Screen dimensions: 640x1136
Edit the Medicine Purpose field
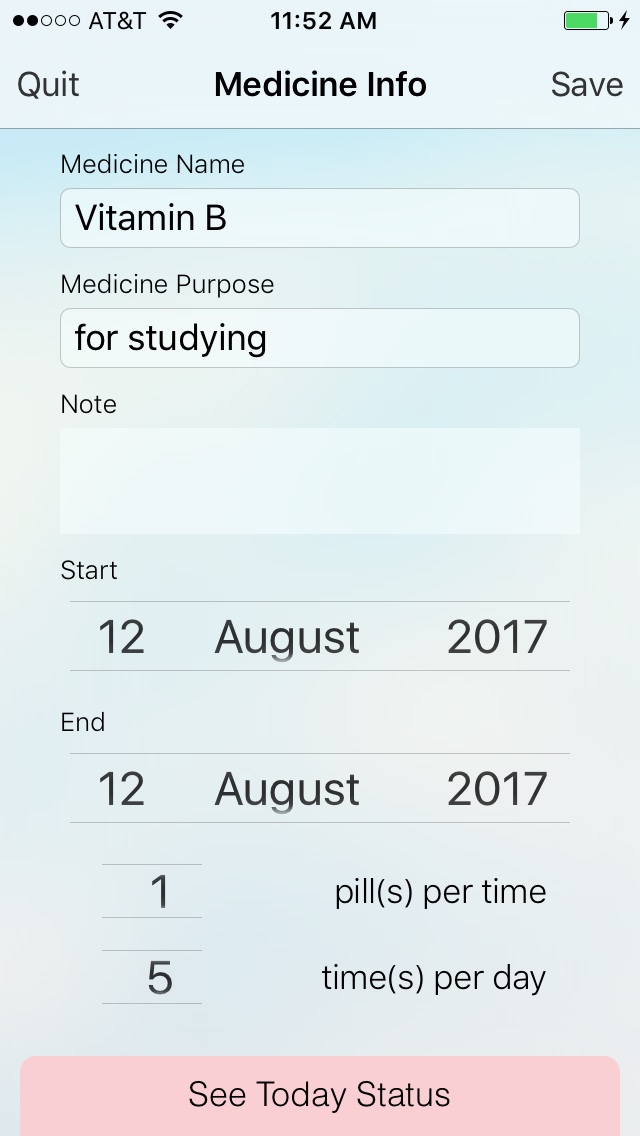320,338
